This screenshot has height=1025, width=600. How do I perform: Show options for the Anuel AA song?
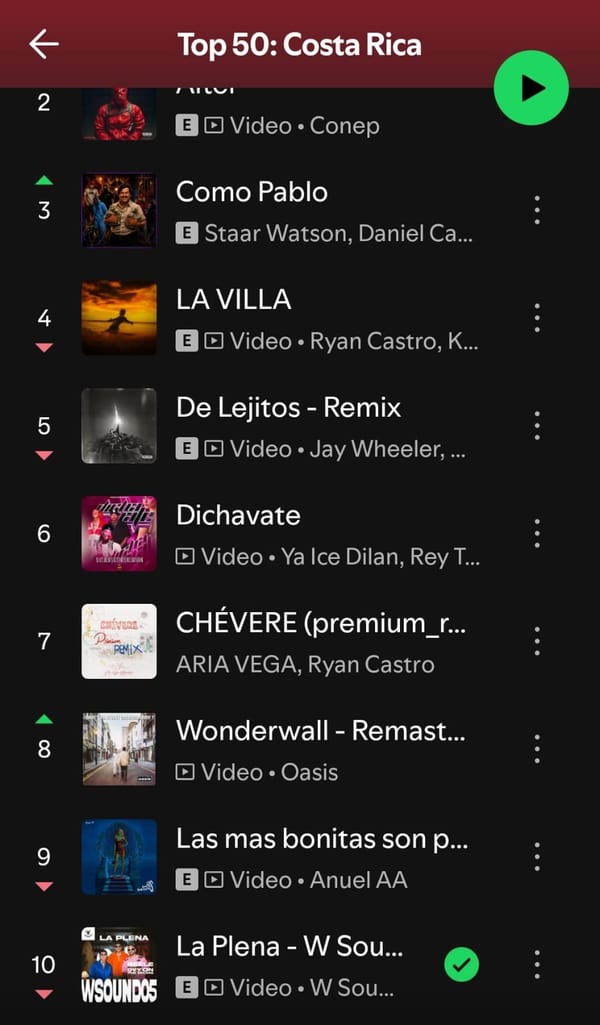click(537, 857)
